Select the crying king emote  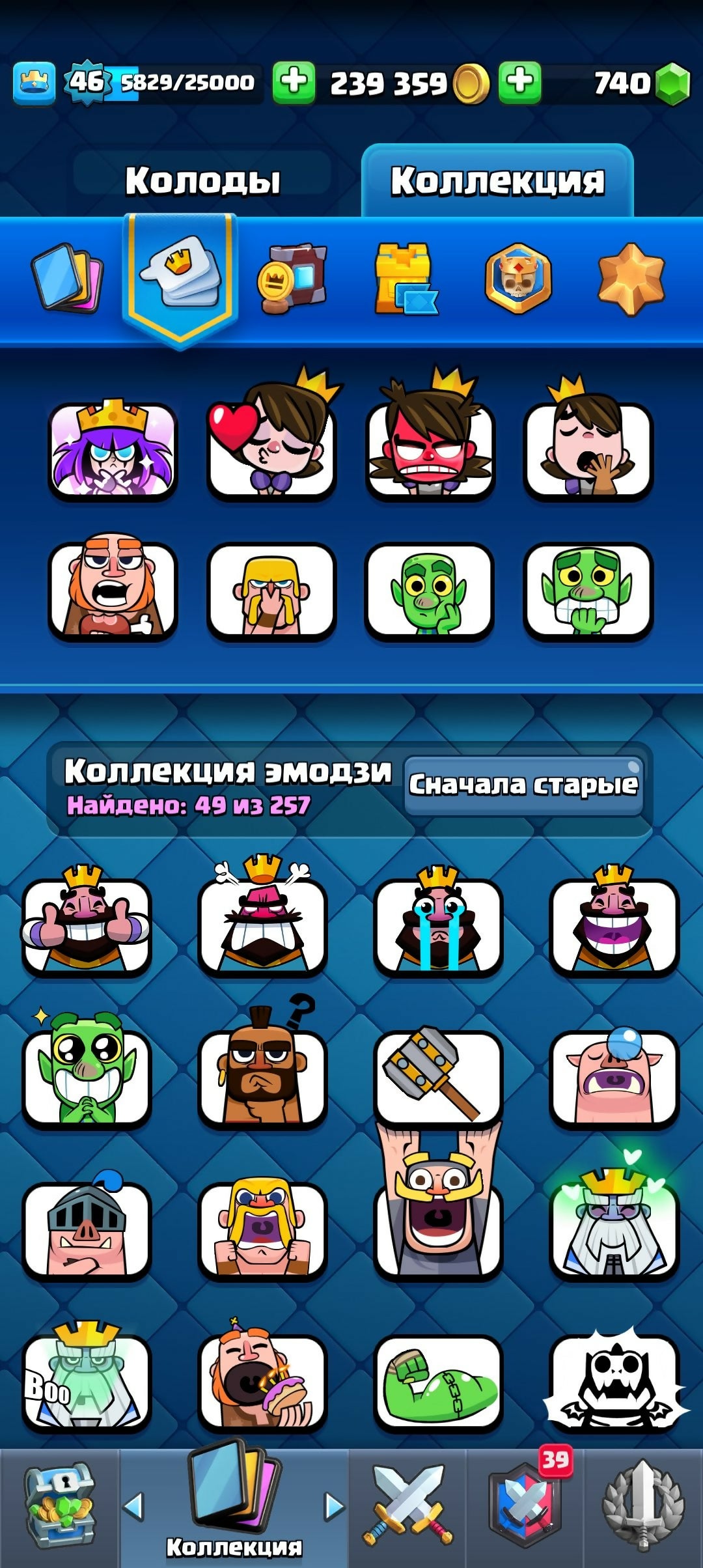pos(438,926)
